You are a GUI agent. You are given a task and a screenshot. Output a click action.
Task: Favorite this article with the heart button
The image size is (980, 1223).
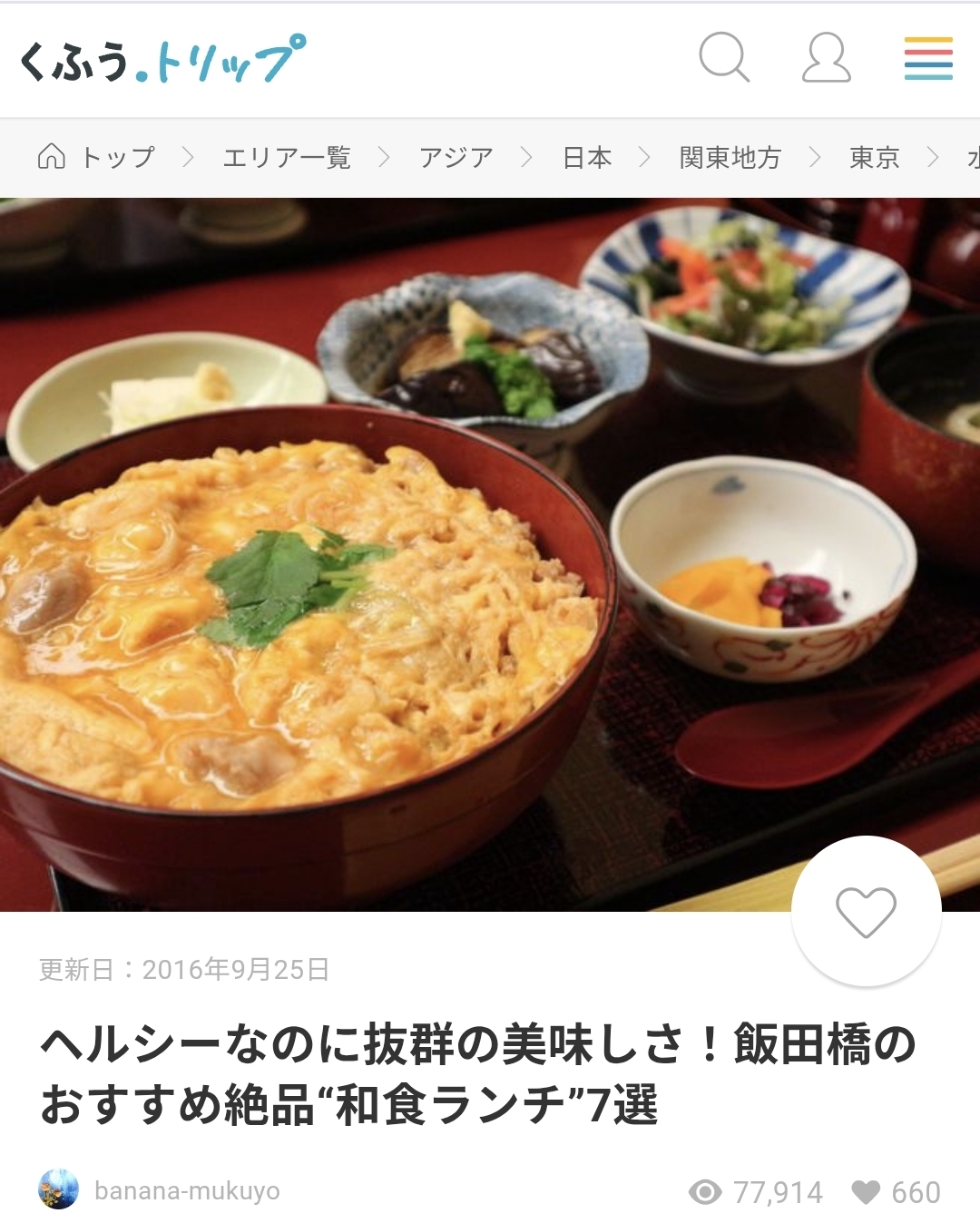(866, 911)
